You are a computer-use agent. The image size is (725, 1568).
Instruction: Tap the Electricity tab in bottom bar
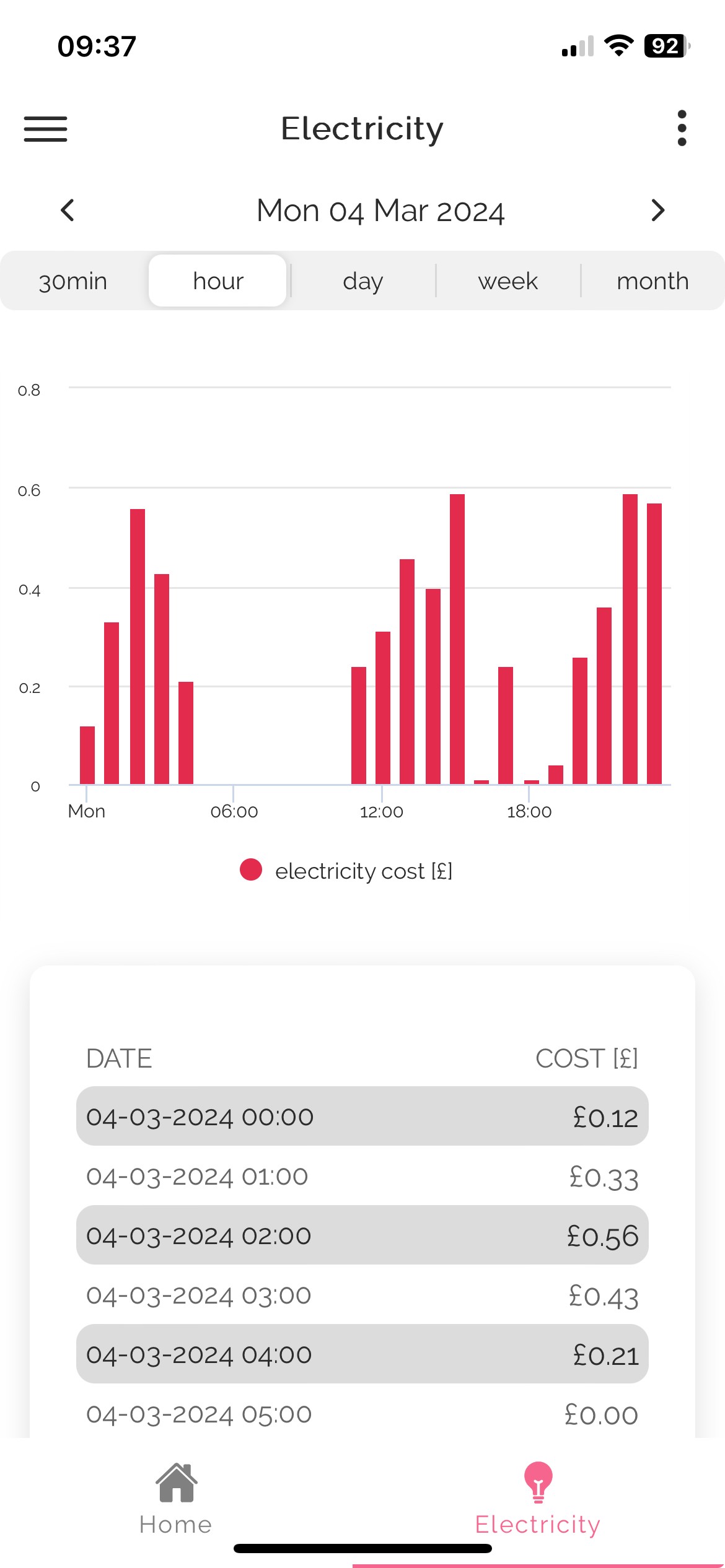pyautogui.click(x=538, y=1499)
